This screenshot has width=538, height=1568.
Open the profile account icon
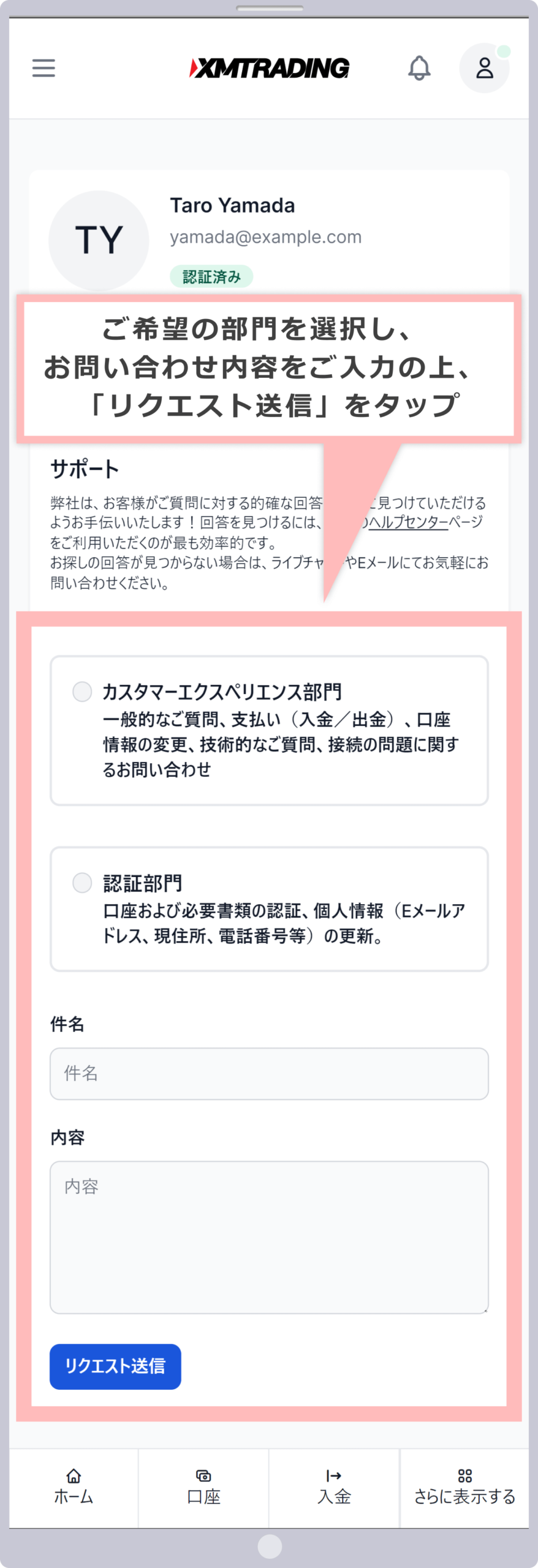tap(484, 68)
